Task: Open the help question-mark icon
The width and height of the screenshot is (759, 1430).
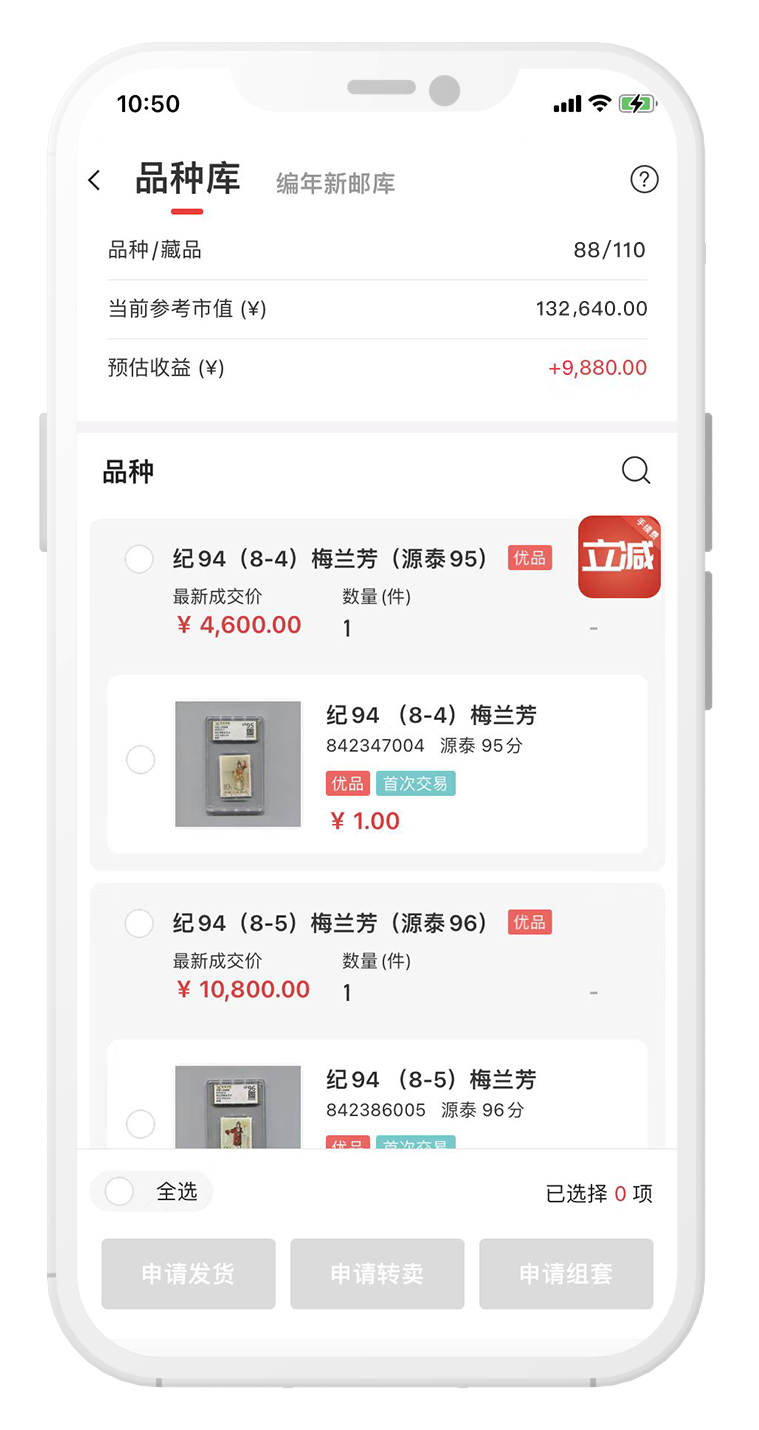Action: pyautogui.click(x=644, y=179)
